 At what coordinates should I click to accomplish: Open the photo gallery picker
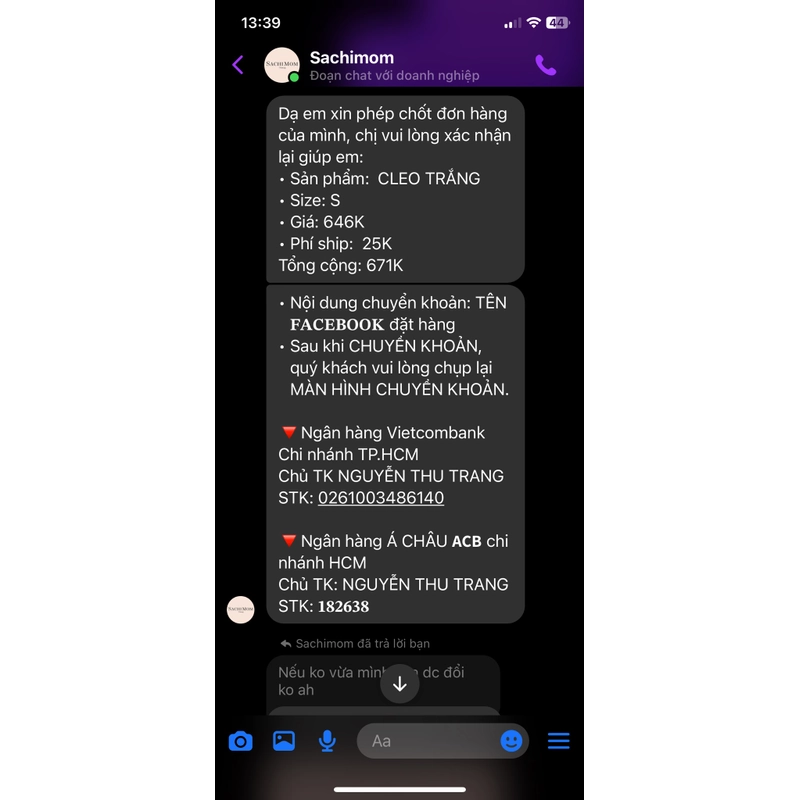[x=284, y=741]
